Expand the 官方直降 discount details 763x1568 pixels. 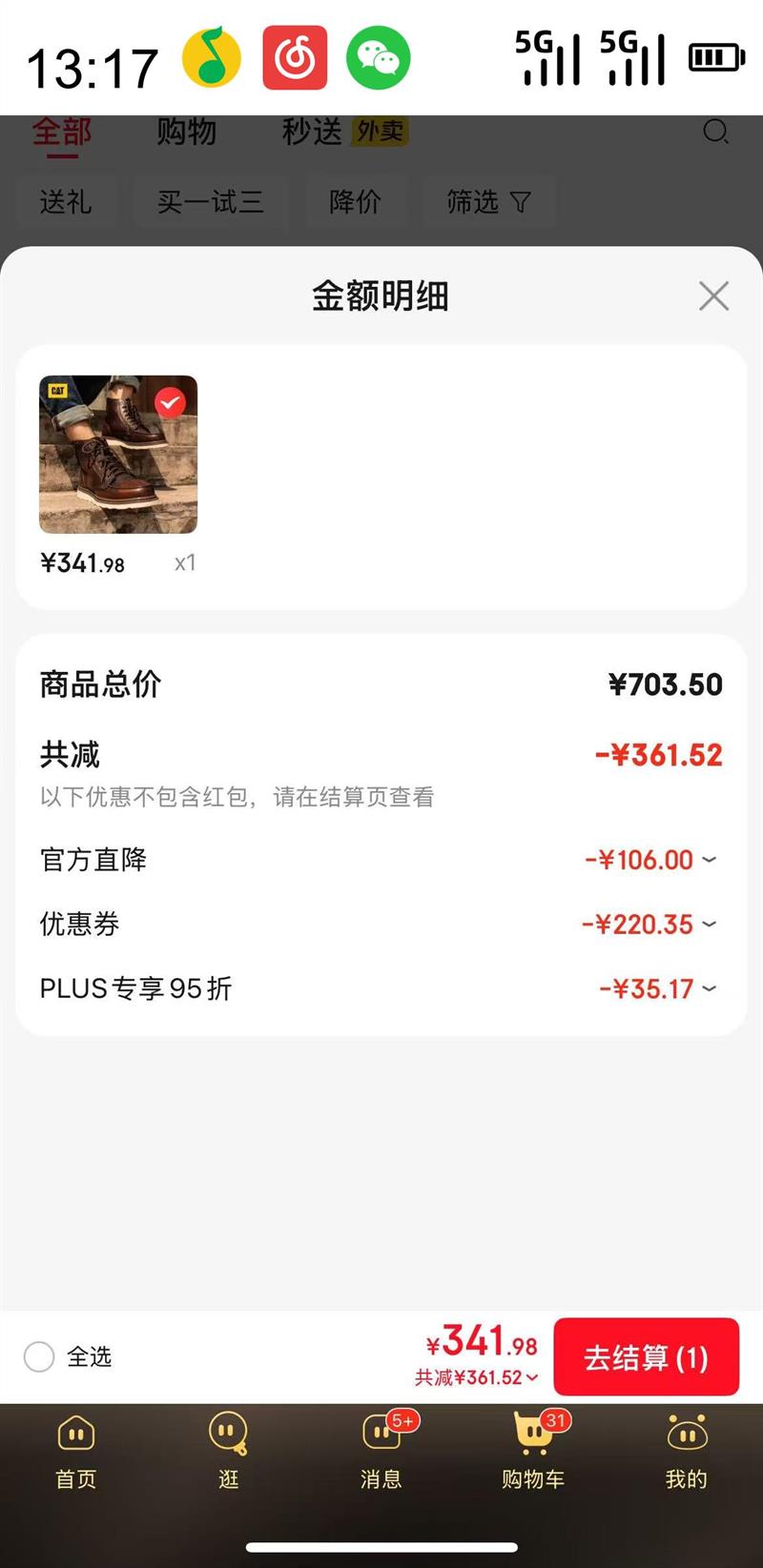coord(709,860)
